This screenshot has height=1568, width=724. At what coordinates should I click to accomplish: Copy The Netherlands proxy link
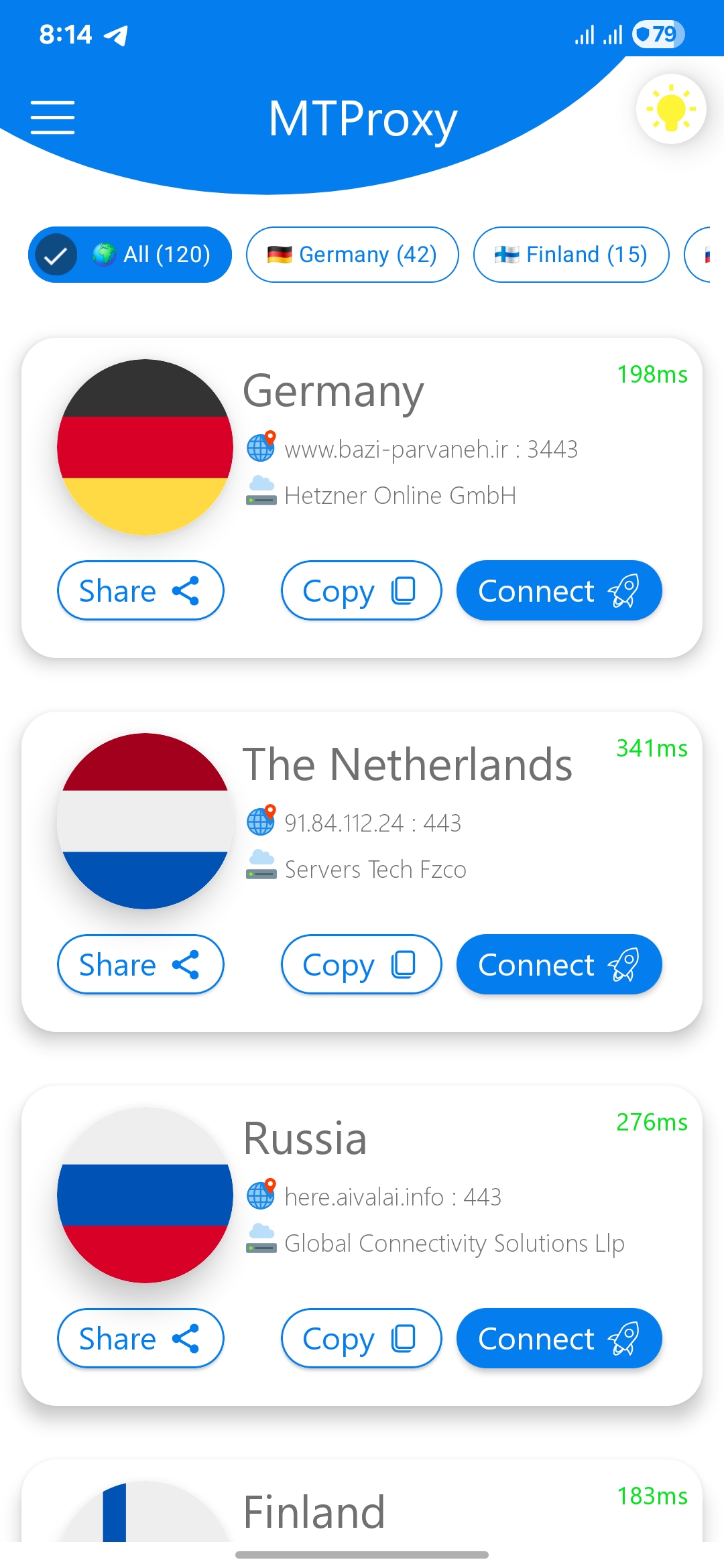click(x=361, y=965)
